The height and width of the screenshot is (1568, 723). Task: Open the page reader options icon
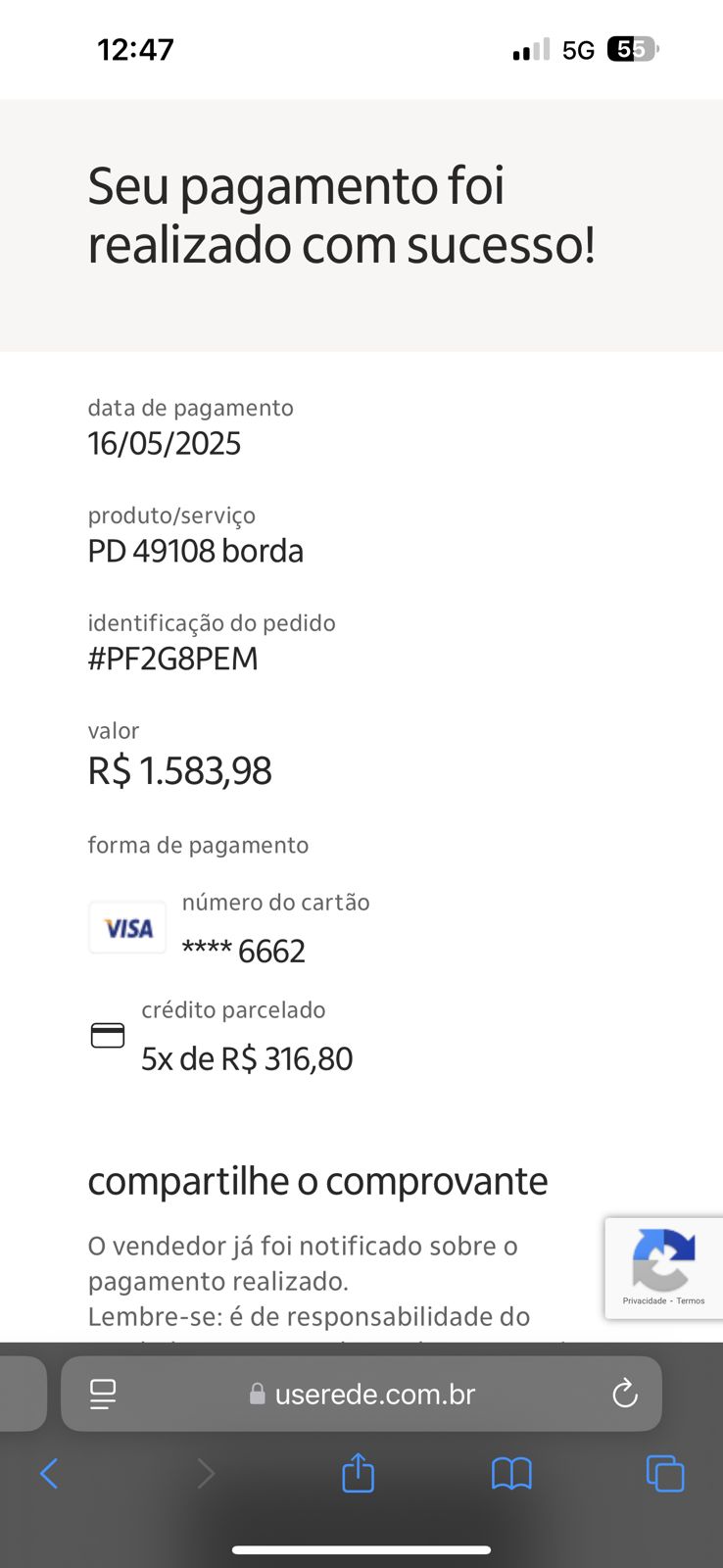click(103, 1394)
